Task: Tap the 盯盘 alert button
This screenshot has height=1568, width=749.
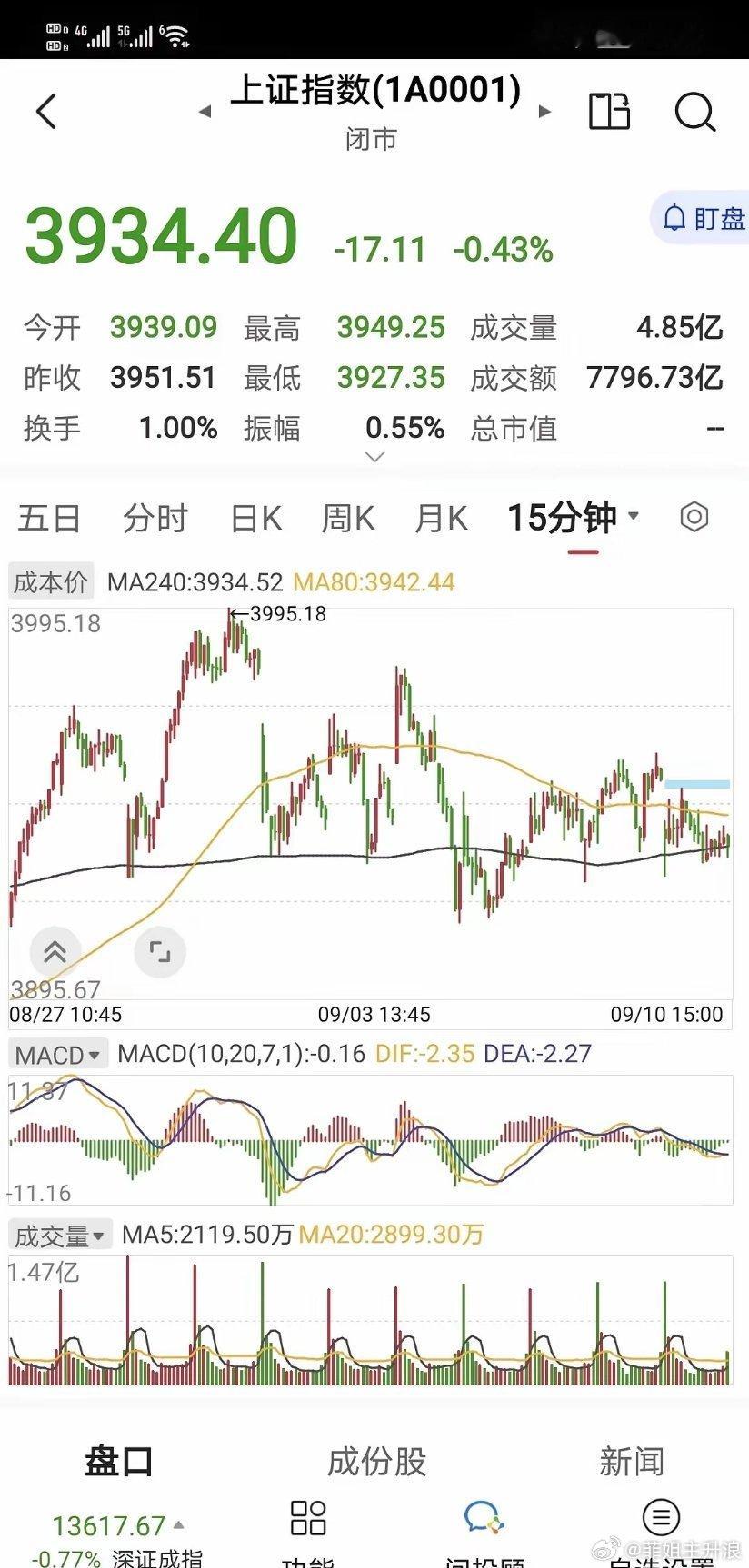Action: (700, 218)
